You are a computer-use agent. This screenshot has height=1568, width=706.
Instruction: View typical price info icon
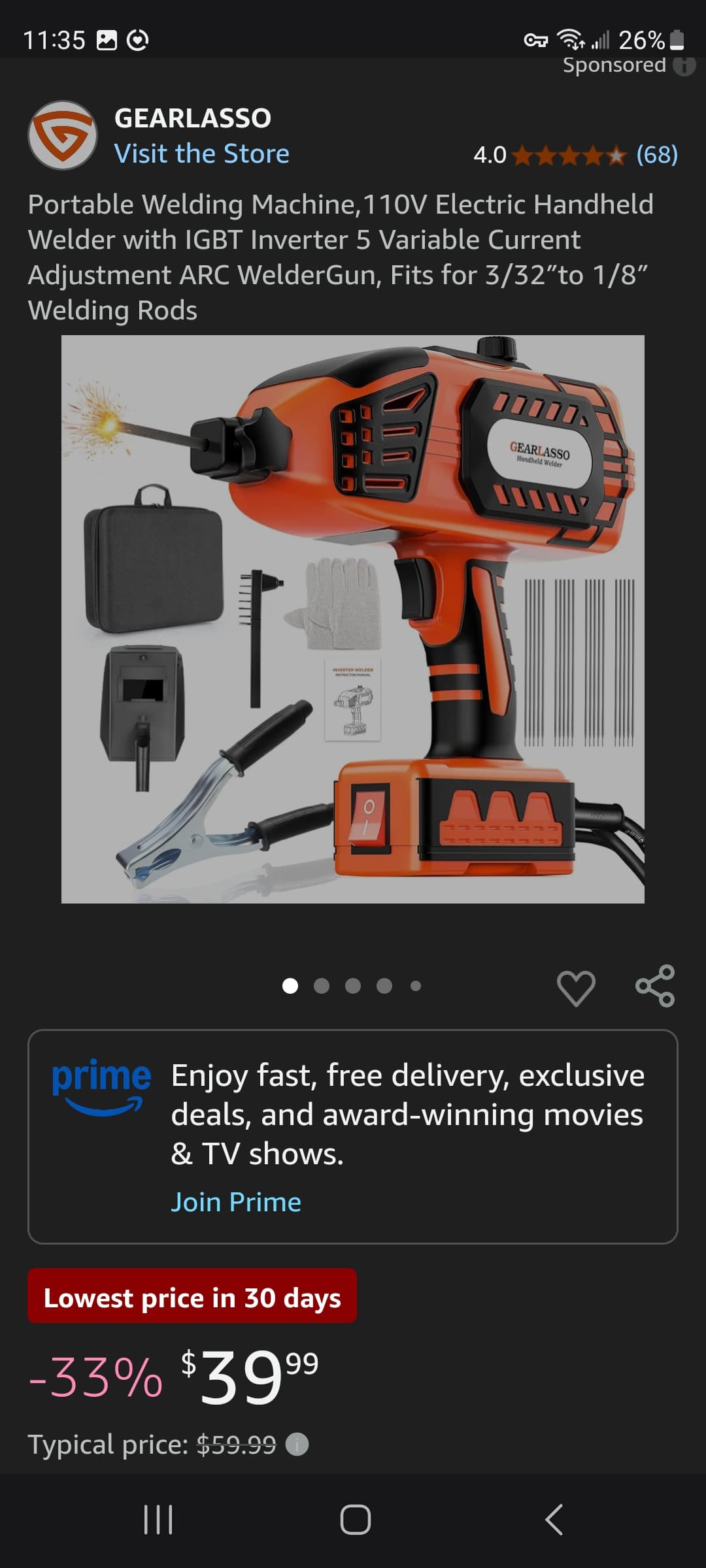pyautogui.click(x=297, y=1445)
